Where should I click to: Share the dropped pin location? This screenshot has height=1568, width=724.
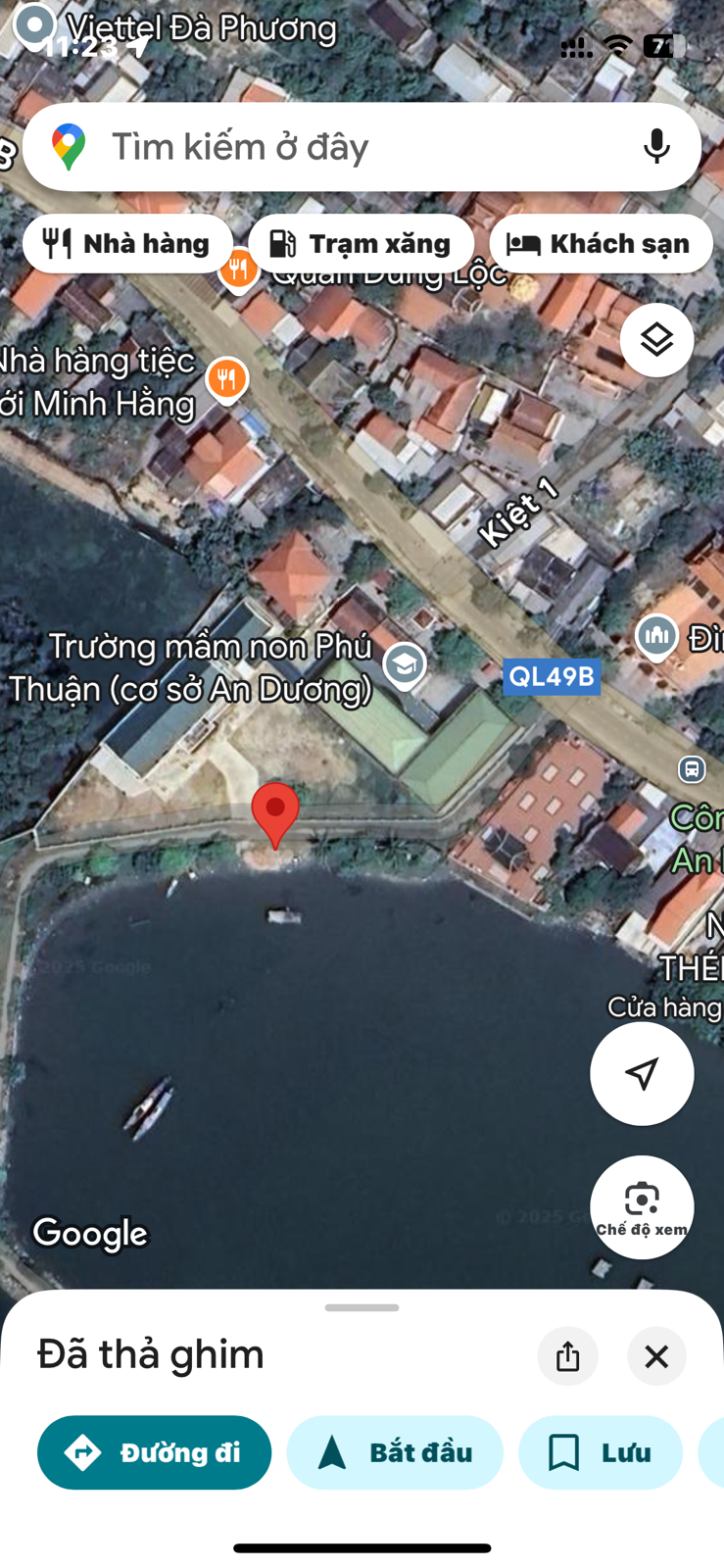pyautogui.click(x=567, y=1356)
